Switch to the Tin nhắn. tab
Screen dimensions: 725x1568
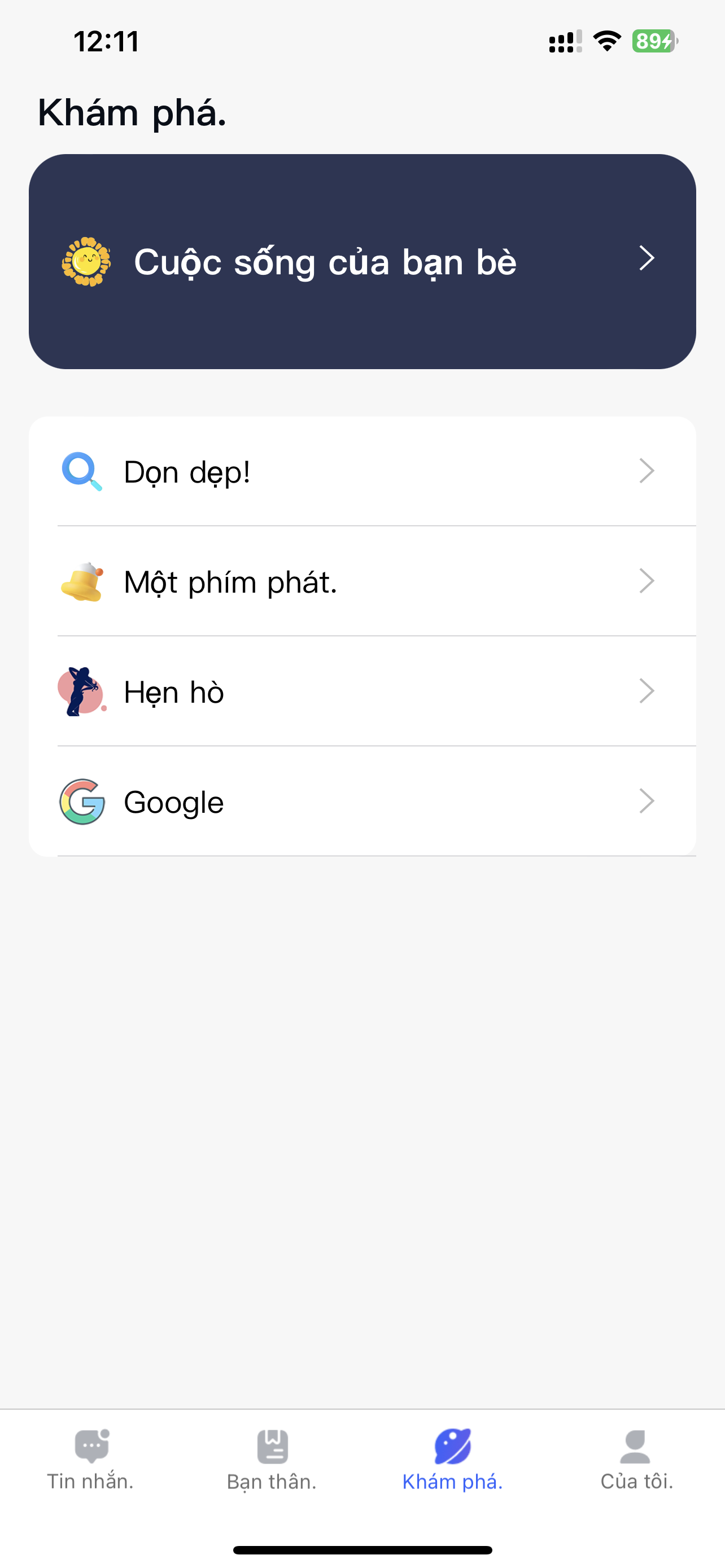click(x=91, y=1460)
